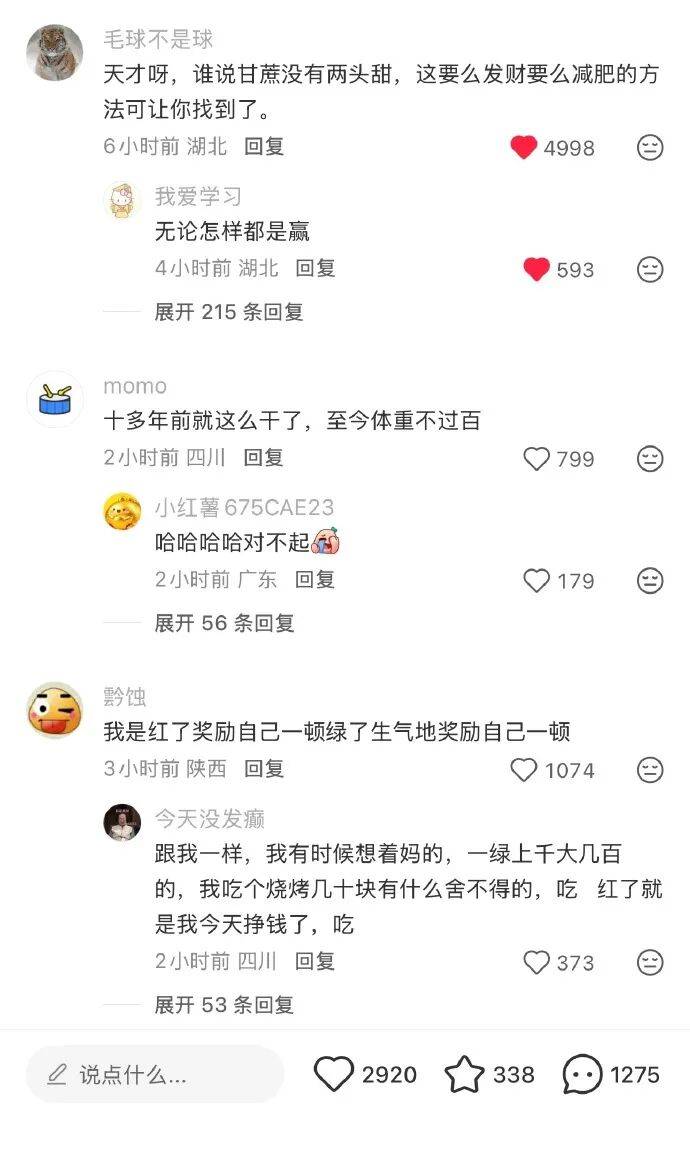Dislike momo's comment with the face icon
Screen dimensions: 690x1170
pos(650,459)
